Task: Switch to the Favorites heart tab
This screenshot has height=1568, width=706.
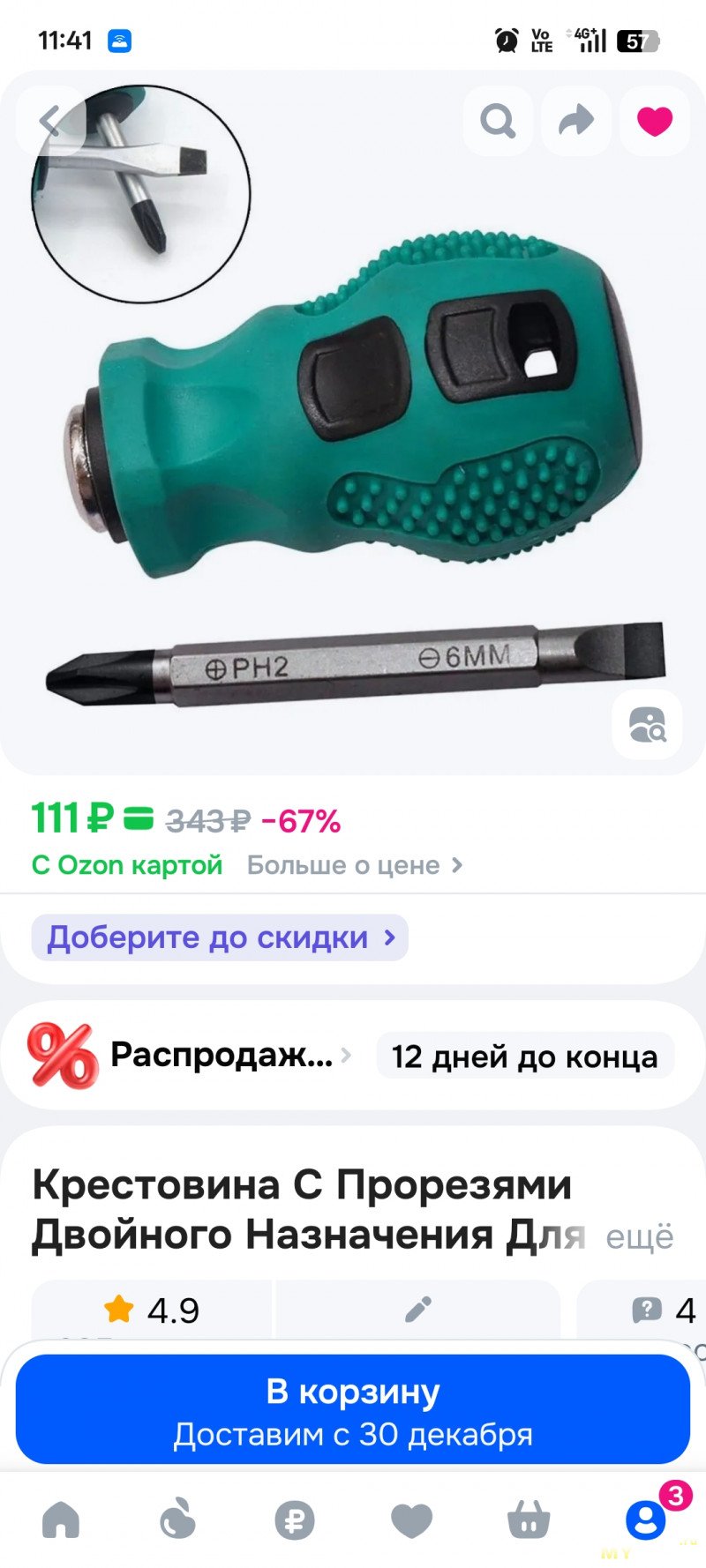Action: (411, 1519)
